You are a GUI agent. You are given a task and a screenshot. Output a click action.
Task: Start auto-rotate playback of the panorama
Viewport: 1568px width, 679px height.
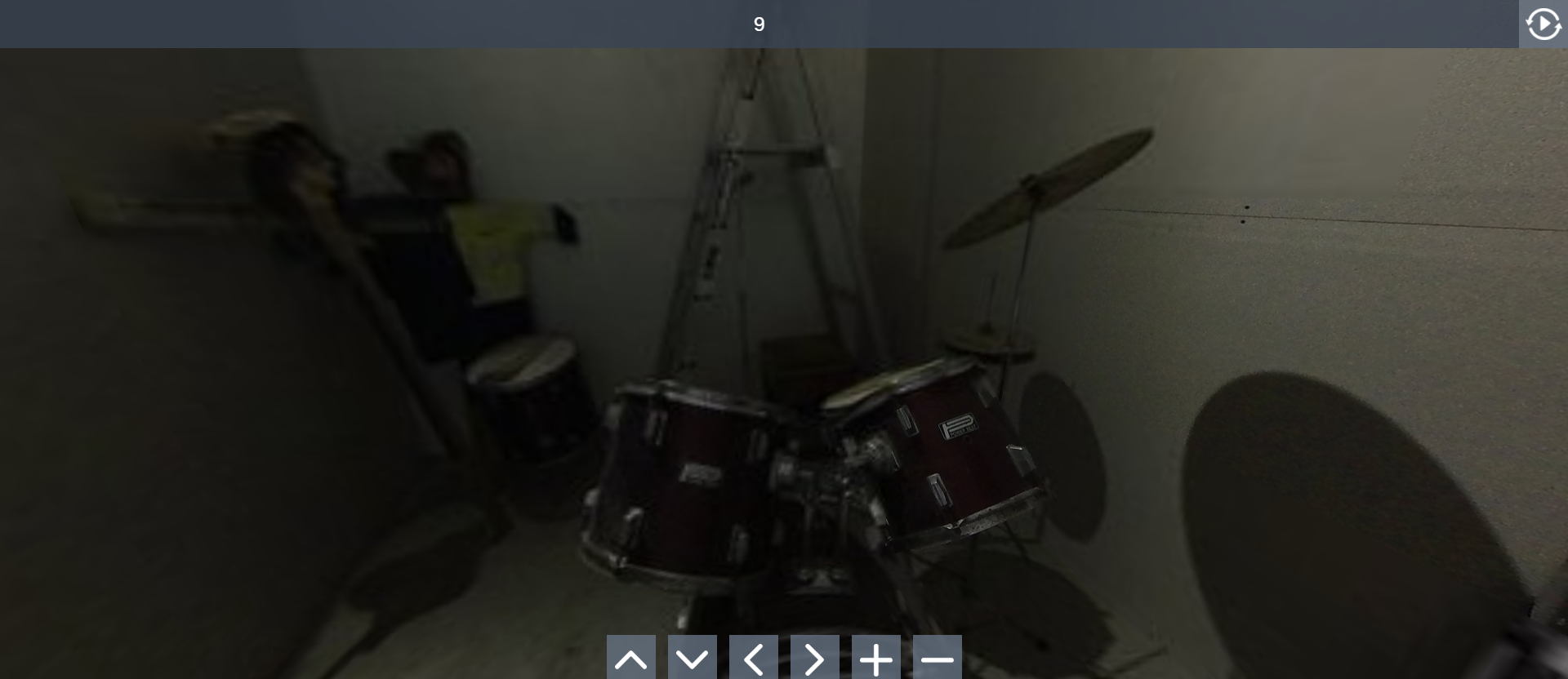tap(1543, 24)
